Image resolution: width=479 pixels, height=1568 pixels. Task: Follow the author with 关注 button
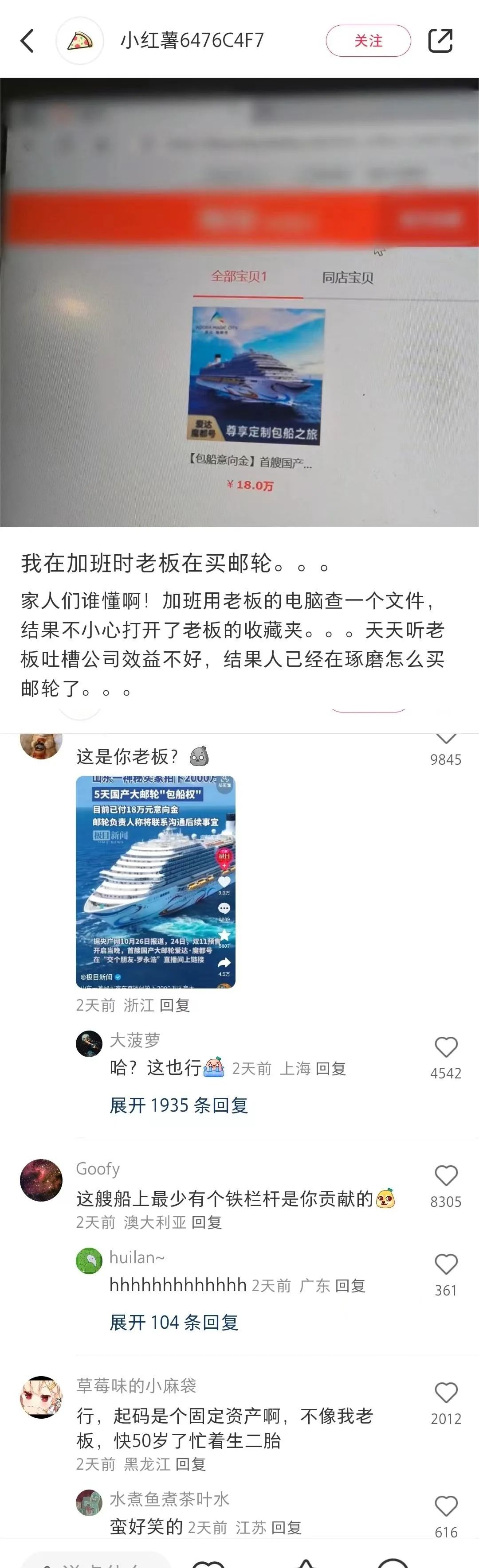point(368,41)
